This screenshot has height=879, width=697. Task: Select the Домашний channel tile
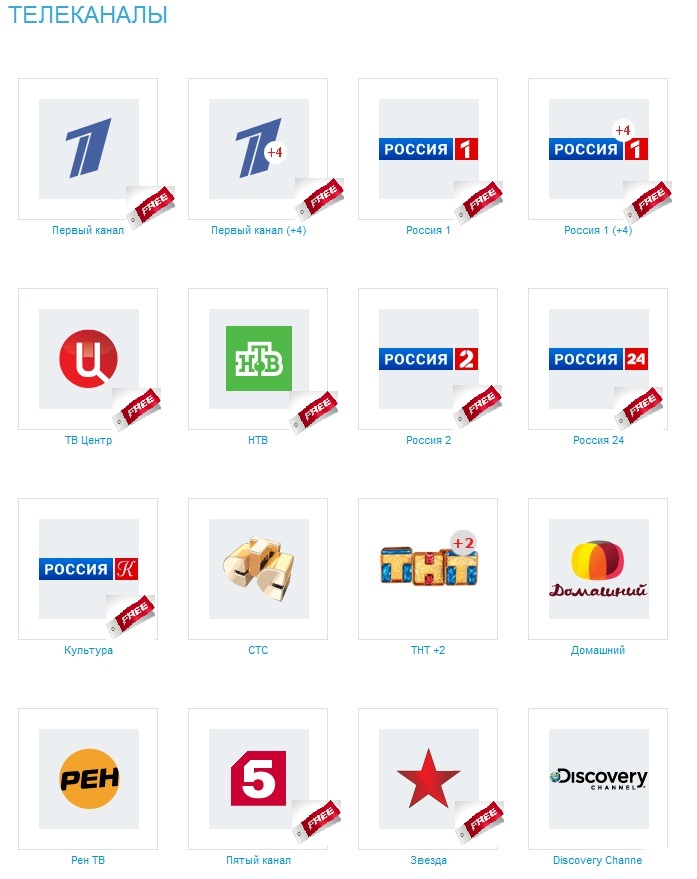[x=598, y=569]
